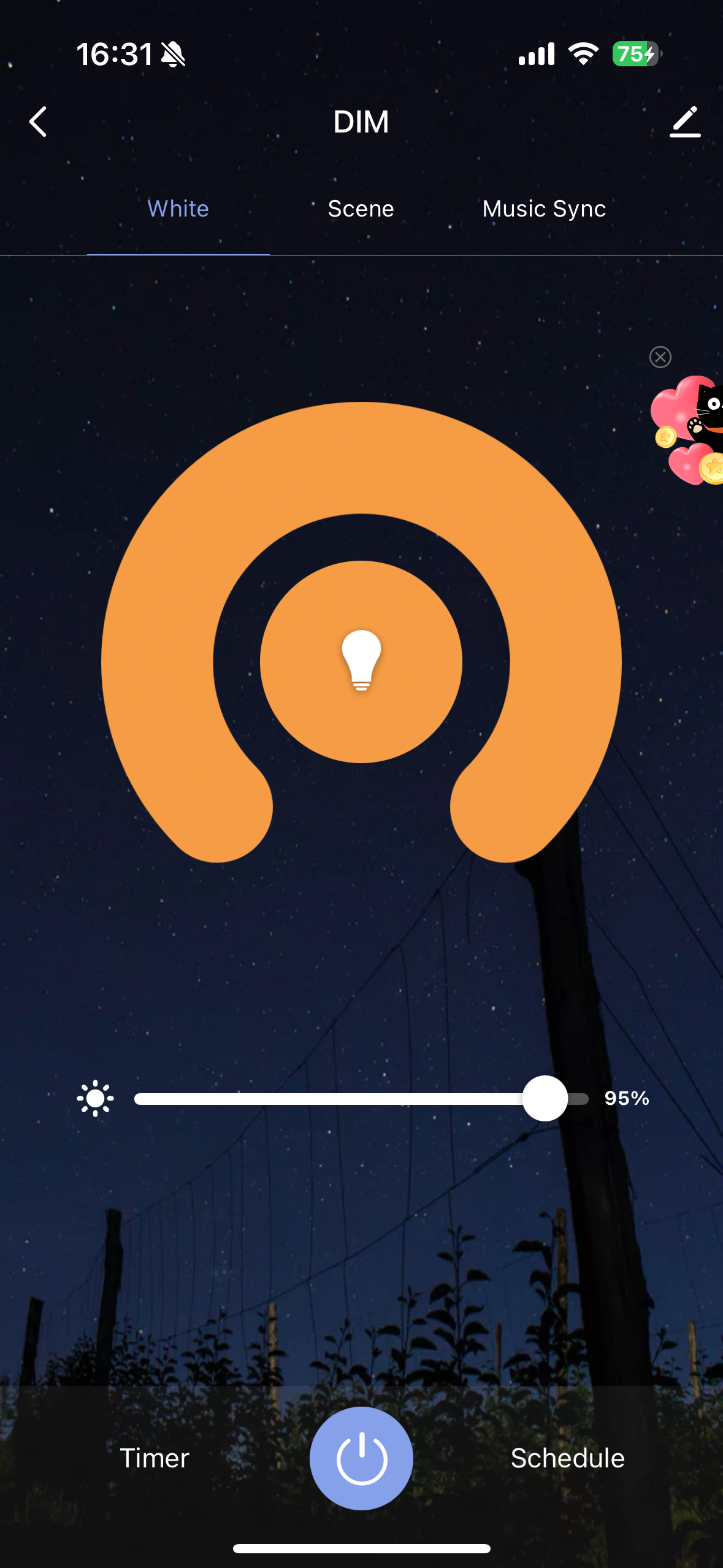The width and height of the screenshot is (723, 1568).
Task: Go back from the DIM screen
Action: click(x=38, y=121)
